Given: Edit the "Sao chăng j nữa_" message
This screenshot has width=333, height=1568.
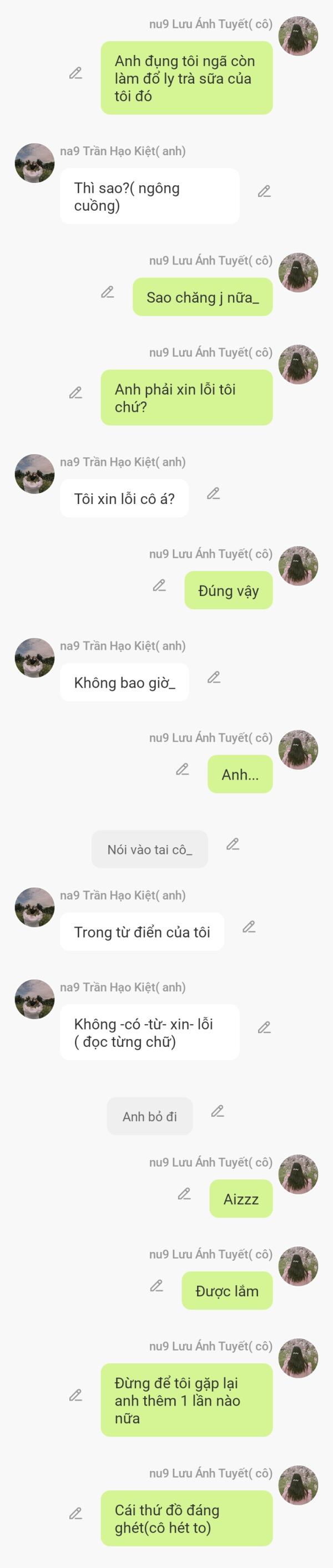Looking at the screenshot, I should [x=108, y=292].
